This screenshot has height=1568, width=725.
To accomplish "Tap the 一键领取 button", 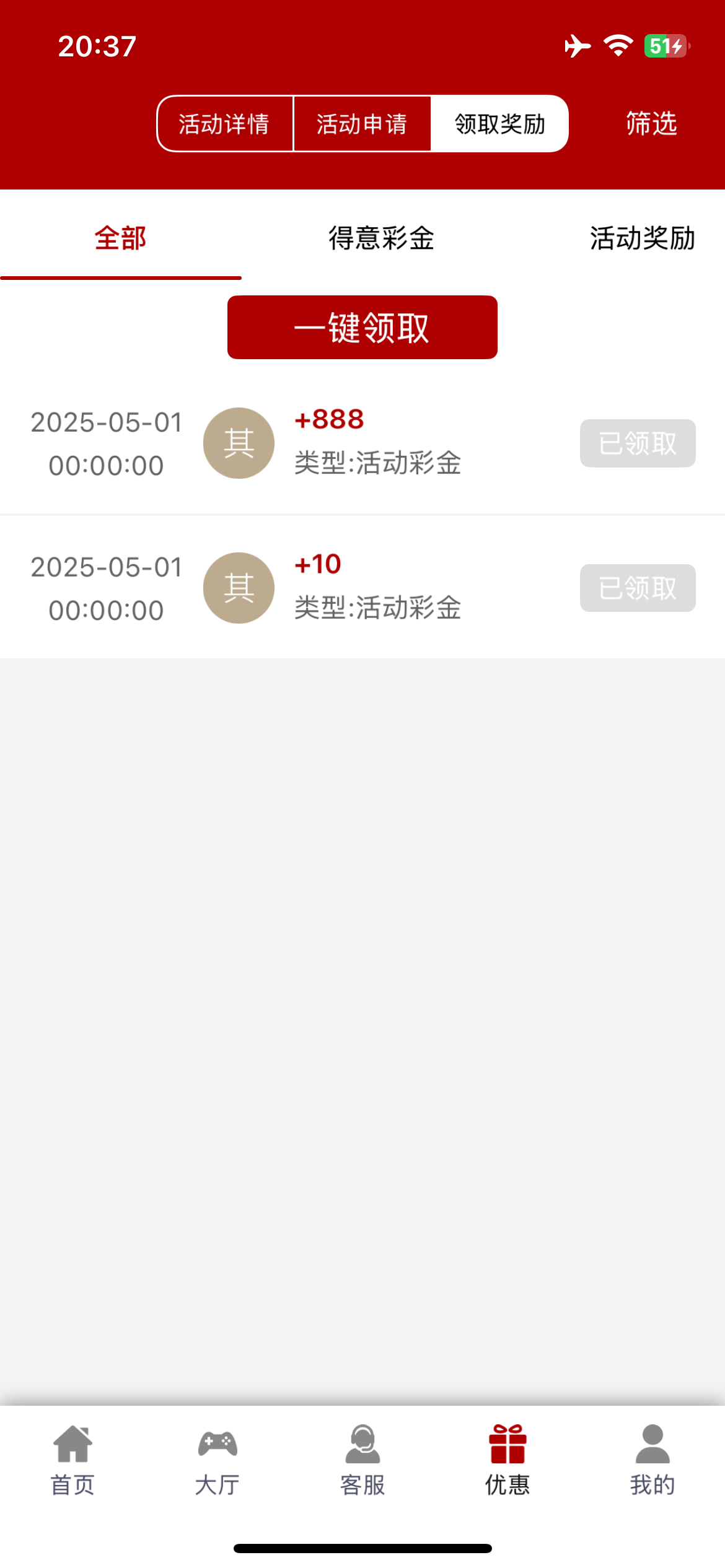I will [362, 328].
